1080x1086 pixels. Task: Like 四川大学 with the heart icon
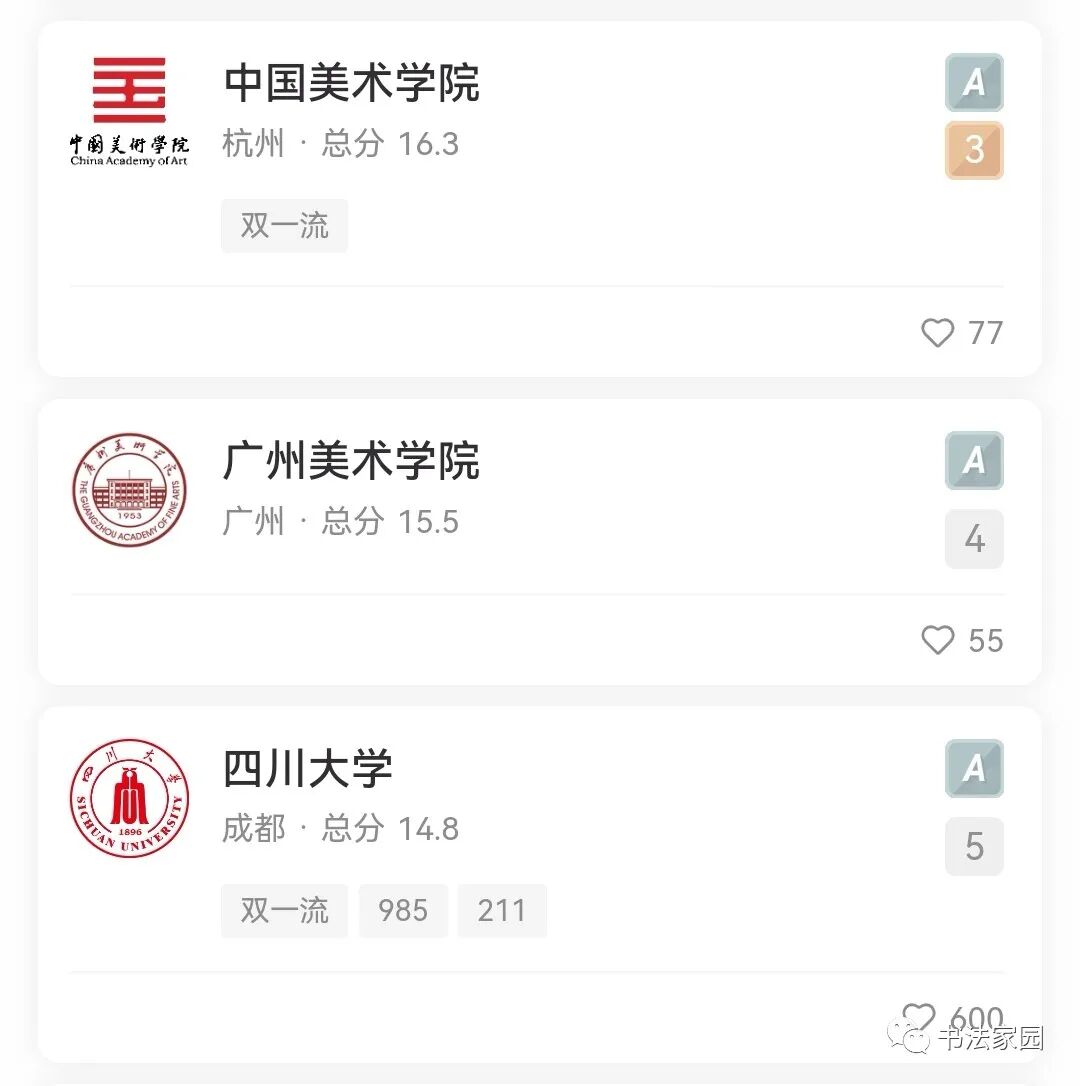click(919, 1017)
